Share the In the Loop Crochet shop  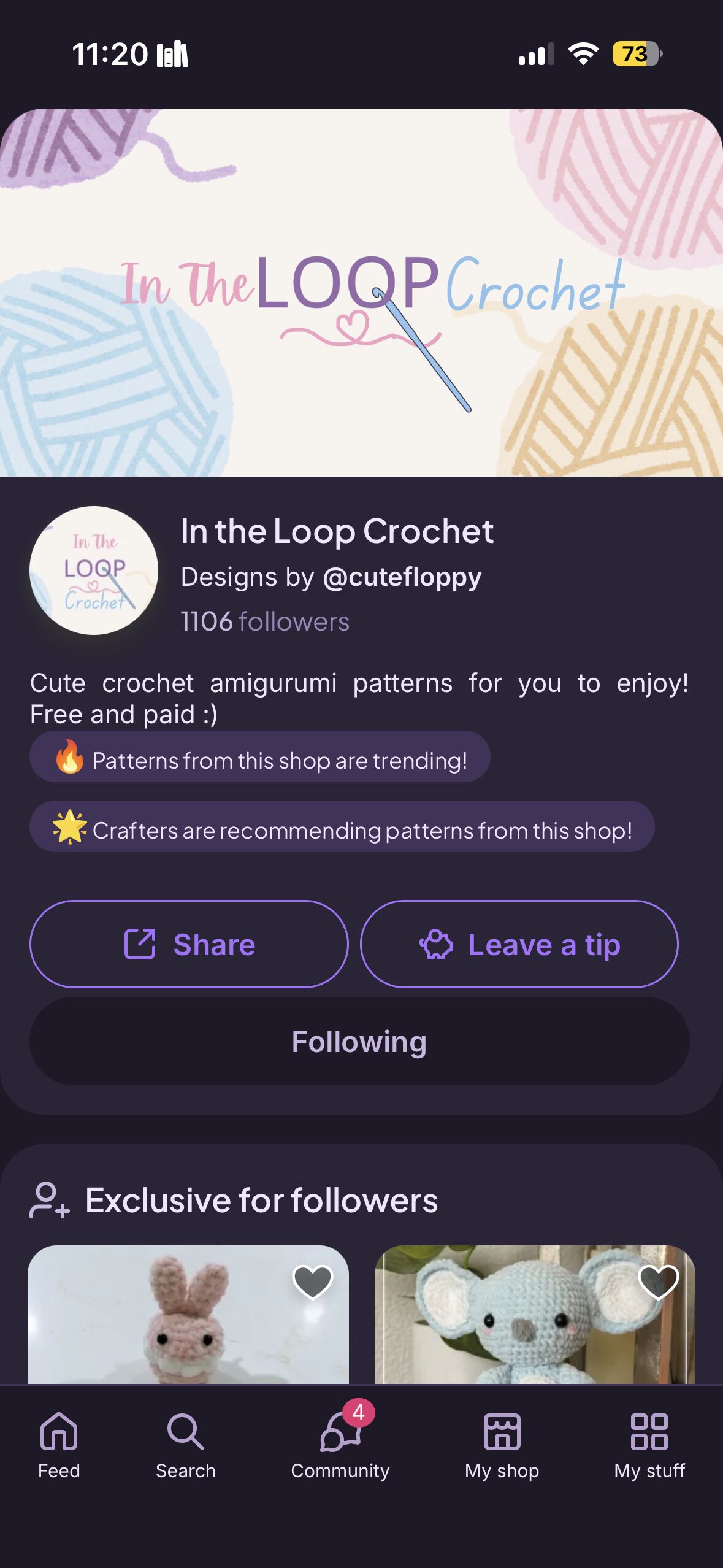189,944
